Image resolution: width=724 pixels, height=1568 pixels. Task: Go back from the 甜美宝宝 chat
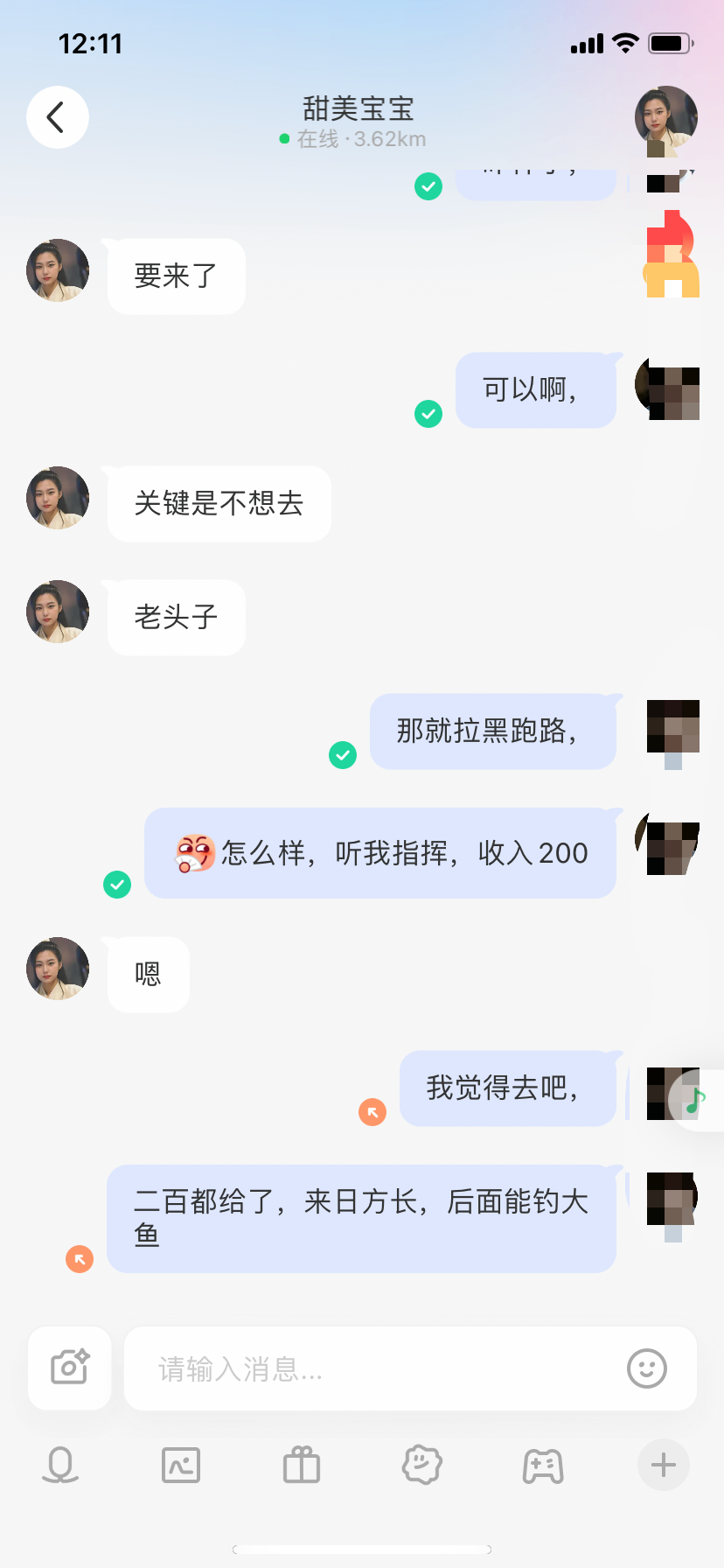[57, 117]
